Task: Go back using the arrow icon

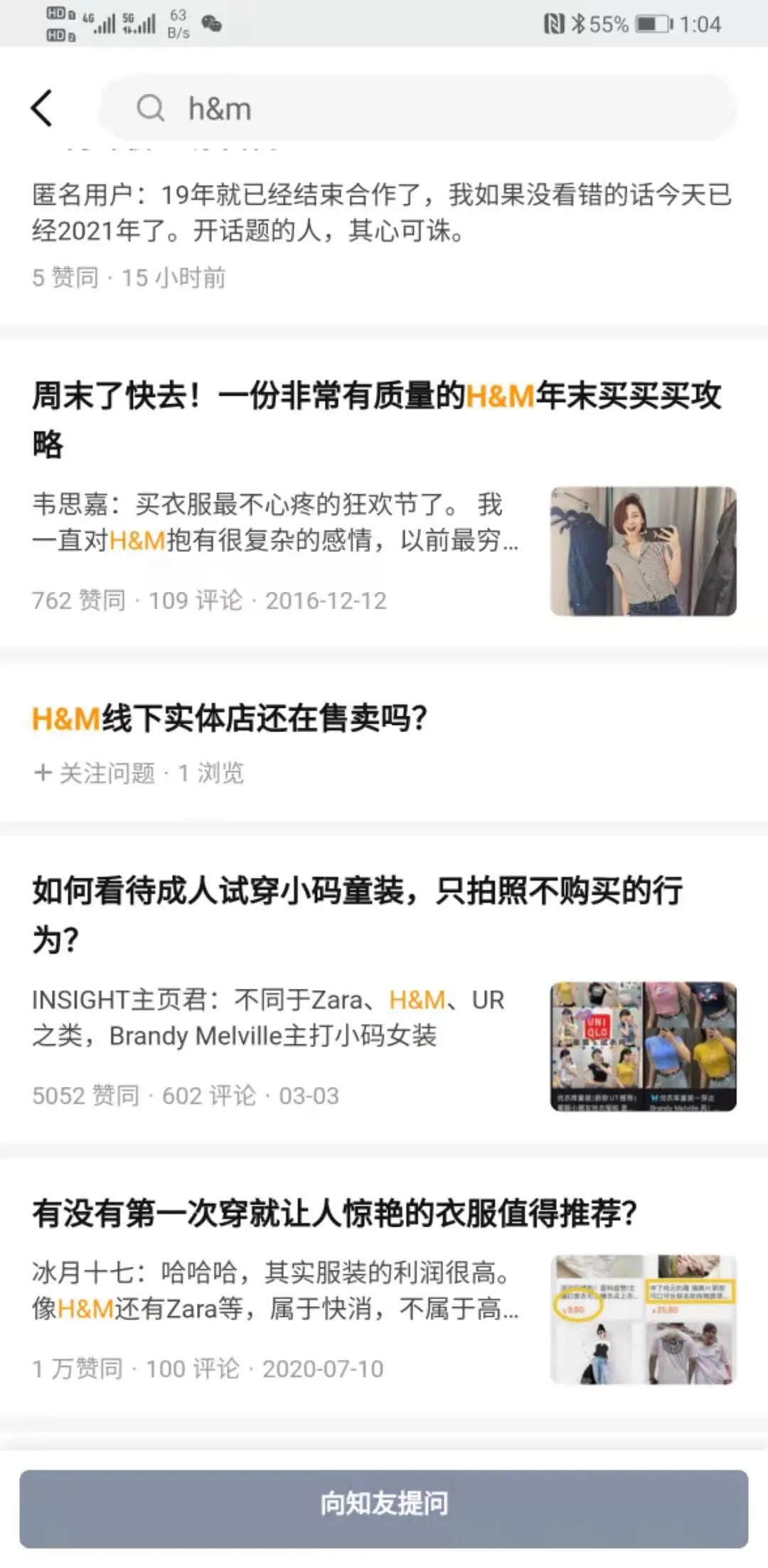Action: pyautogui.click(x=42, y=108)
